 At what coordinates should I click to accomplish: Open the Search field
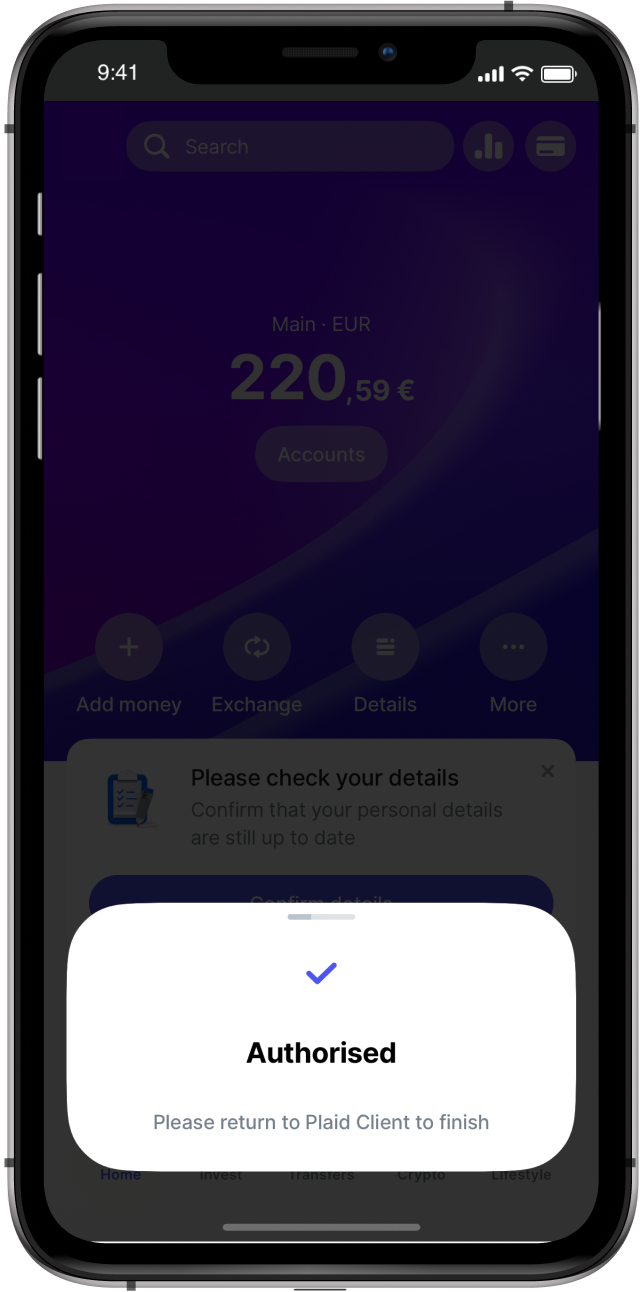290,147
